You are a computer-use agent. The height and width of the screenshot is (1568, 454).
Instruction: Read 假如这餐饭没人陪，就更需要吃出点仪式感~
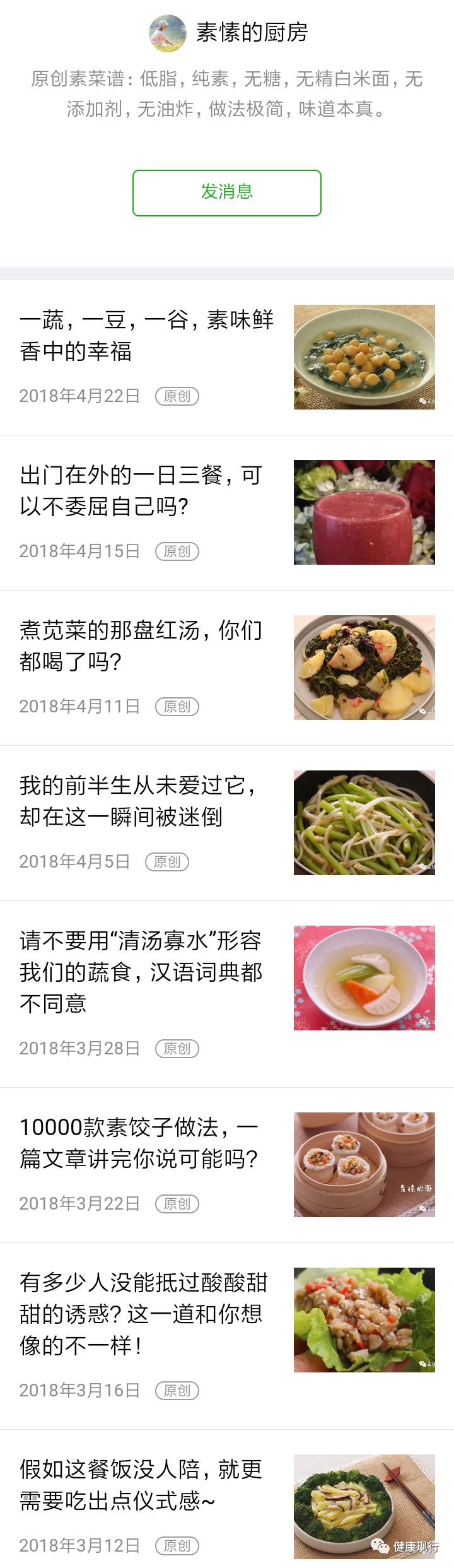click(141, 1485)
